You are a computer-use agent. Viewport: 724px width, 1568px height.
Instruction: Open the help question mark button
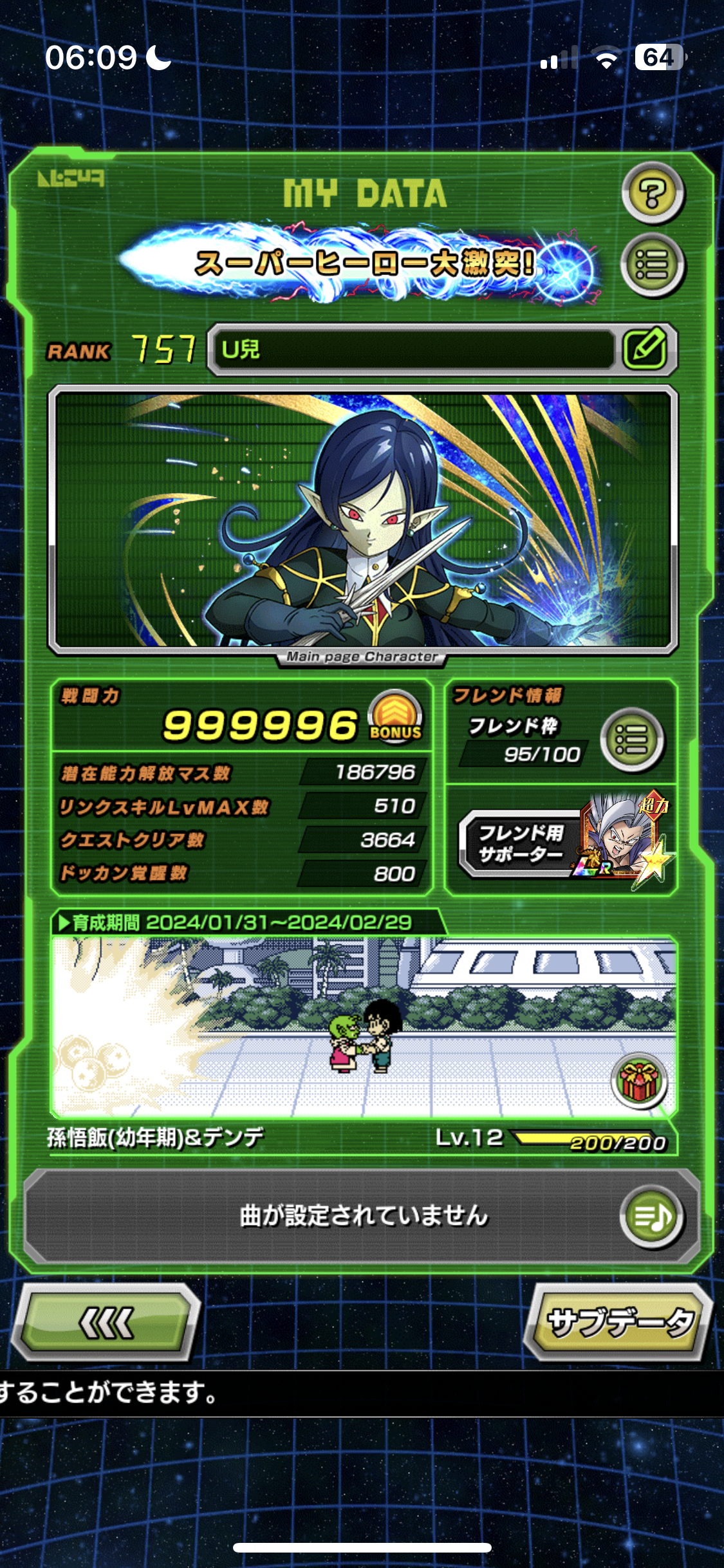pos(653,193)
